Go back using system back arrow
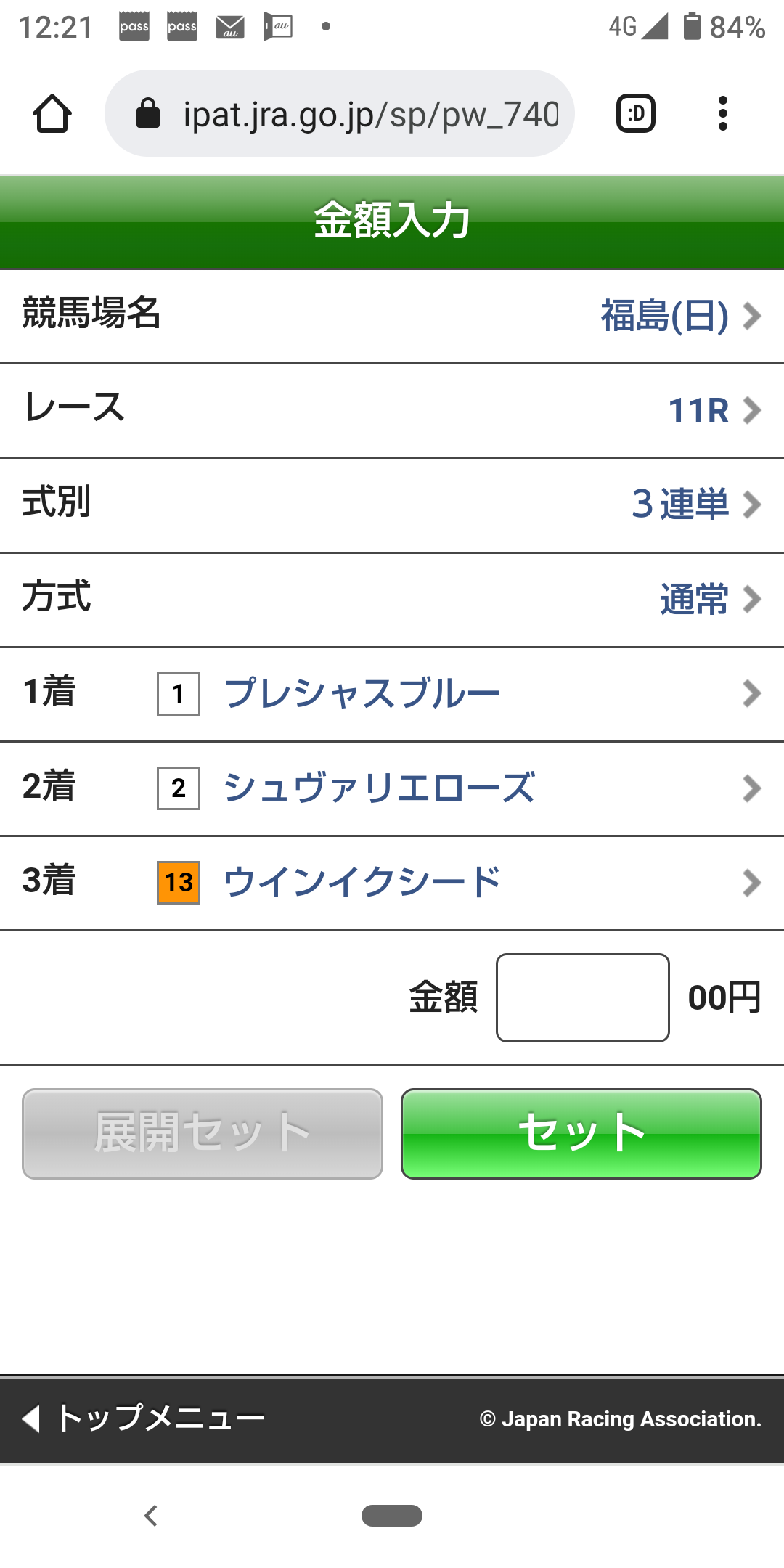Viewport: 784px width, 1568px height. click(x=151, y=1516)
